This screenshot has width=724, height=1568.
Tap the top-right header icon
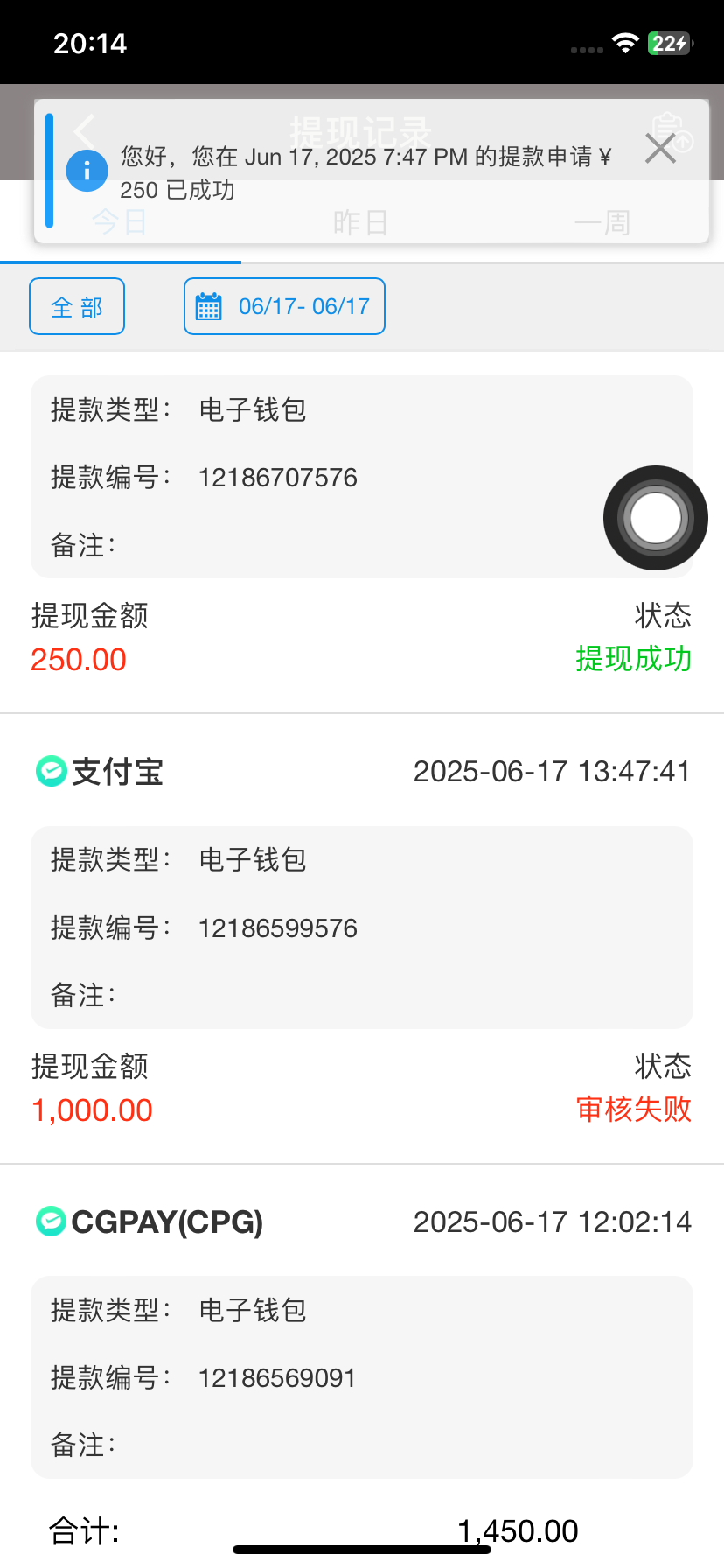tap(672, 133)
